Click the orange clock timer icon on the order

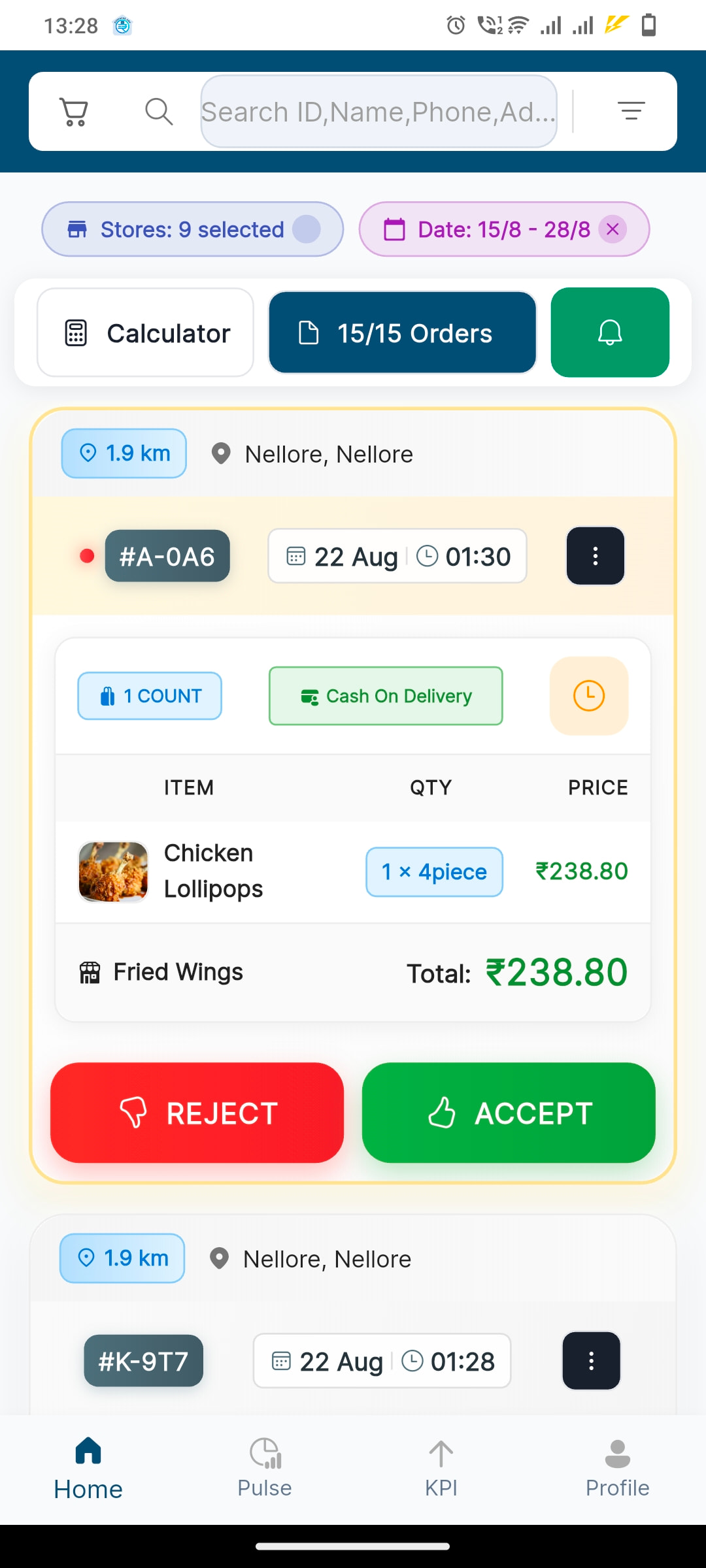pos(588,696)
